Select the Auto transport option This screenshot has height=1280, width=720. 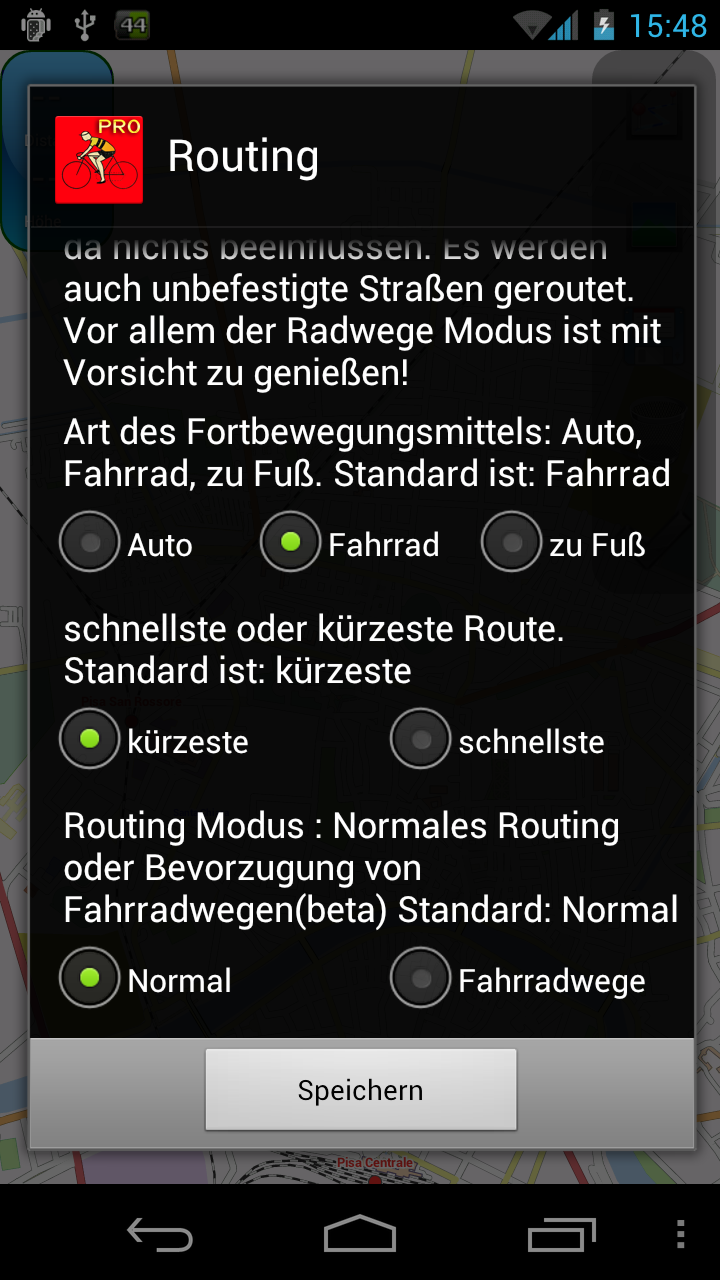tap(91, 543)
